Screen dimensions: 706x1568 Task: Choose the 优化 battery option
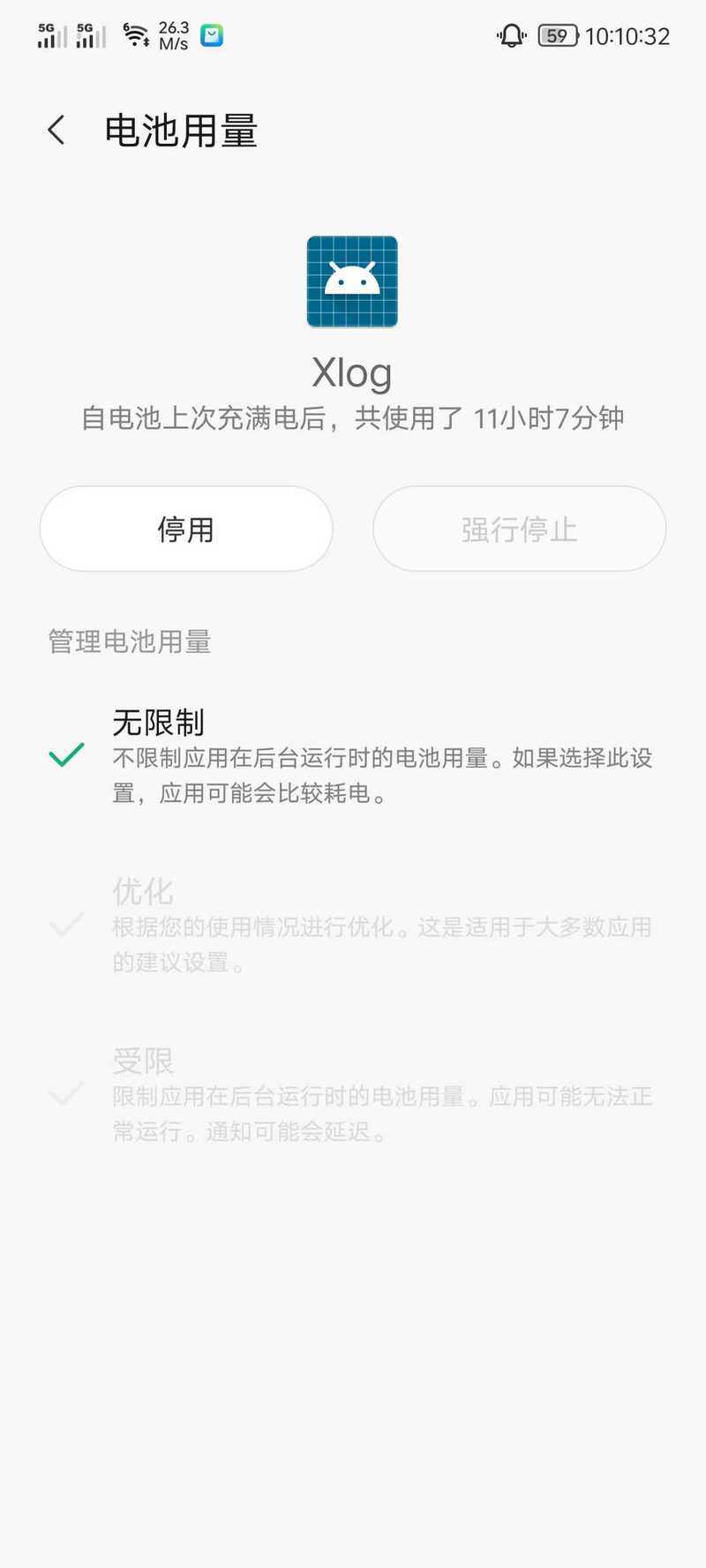coord(353,926)
